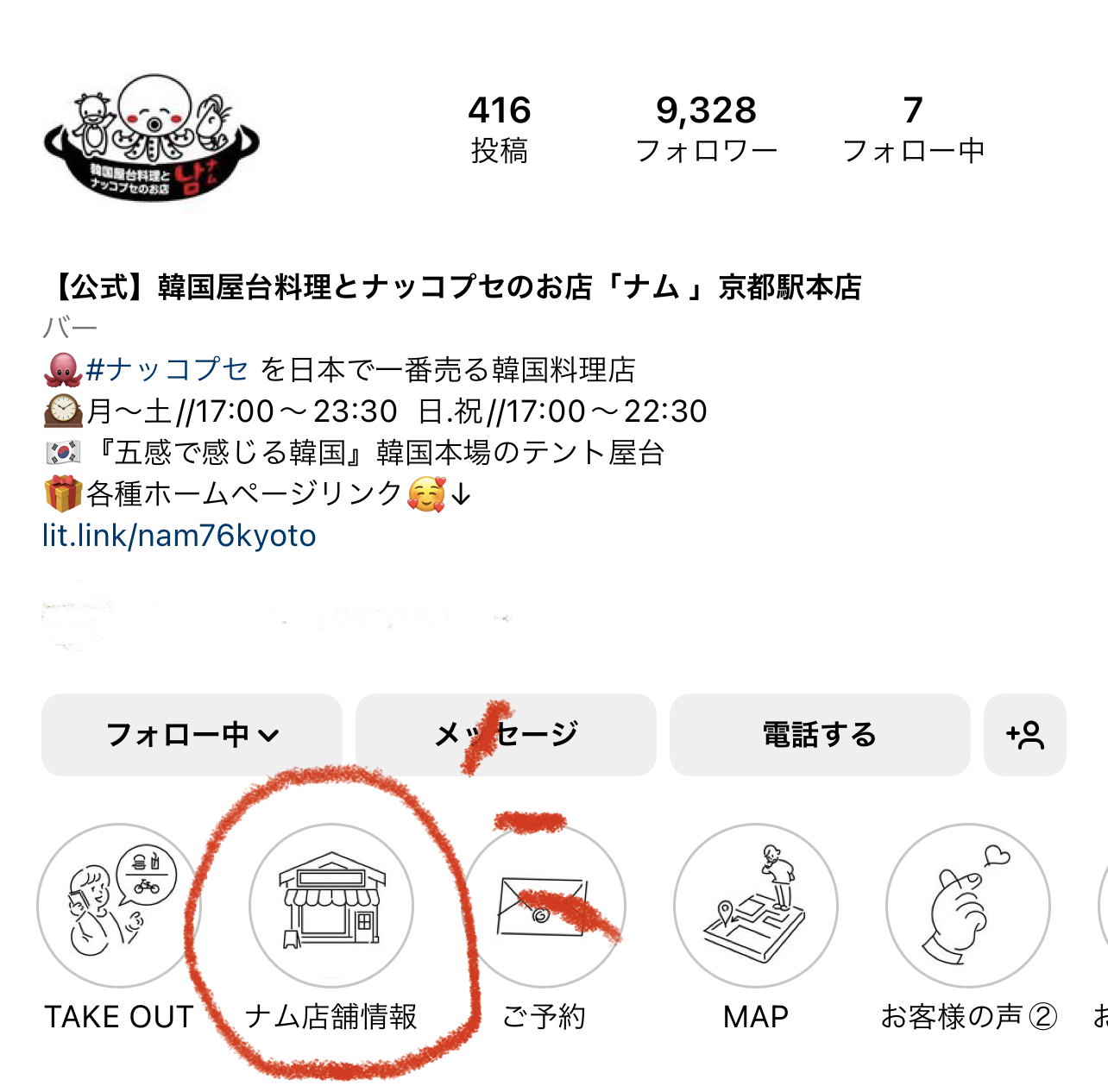This screenshot has width=1108, height=1092.
Task: Open the ご予約 reservation highlight
Action: [544, 906]
